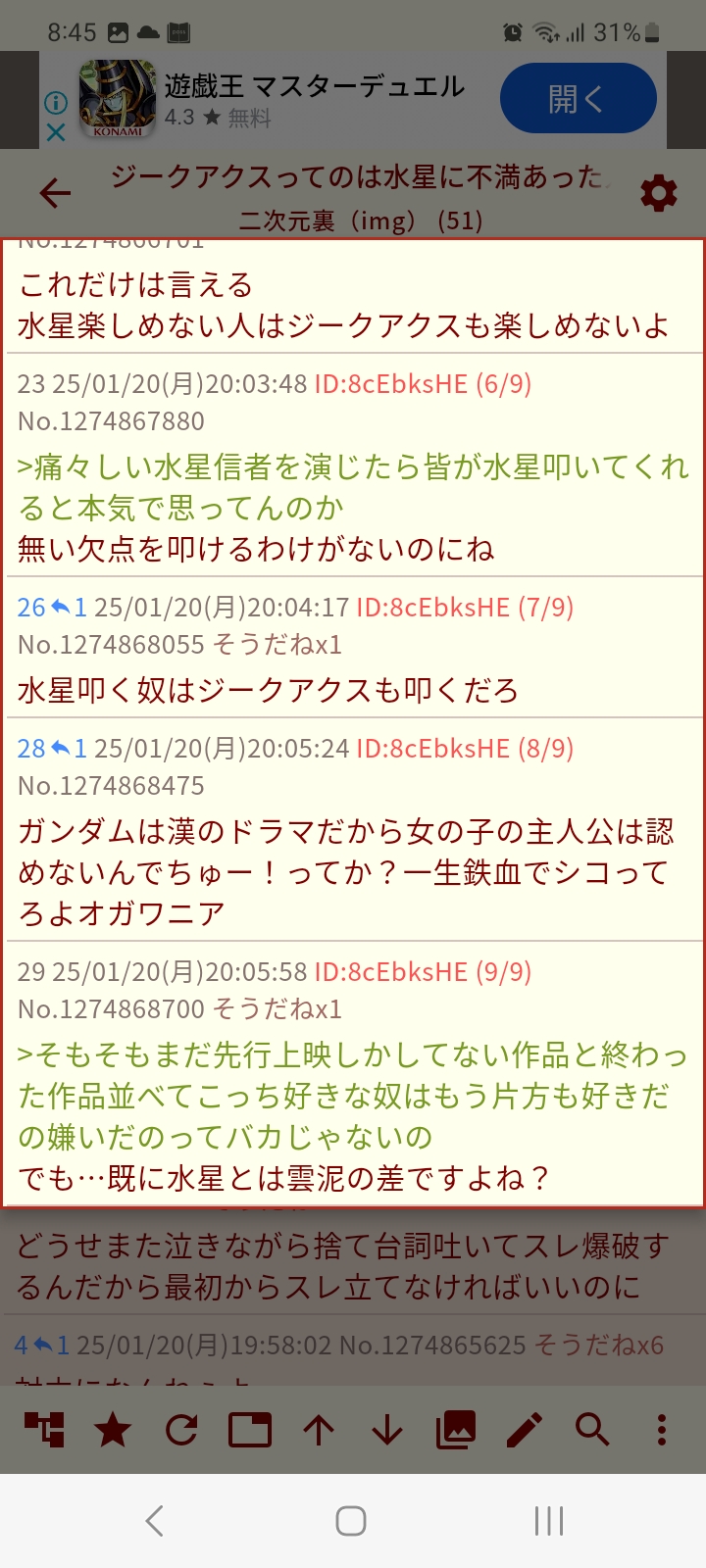Jump to the top with the up arrow

tap(319, 1430)
